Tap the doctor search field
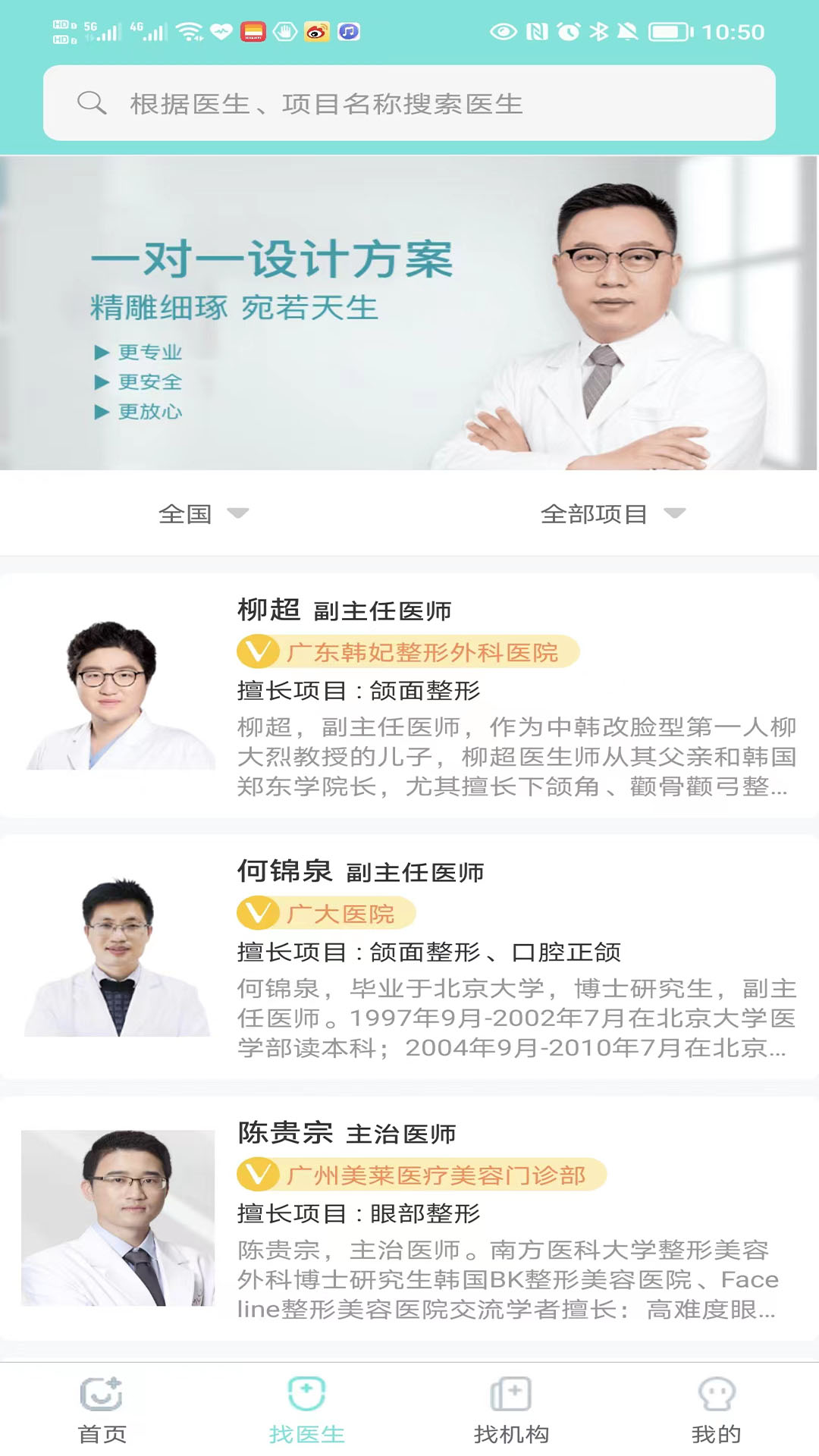 click(x=409, y=103)
